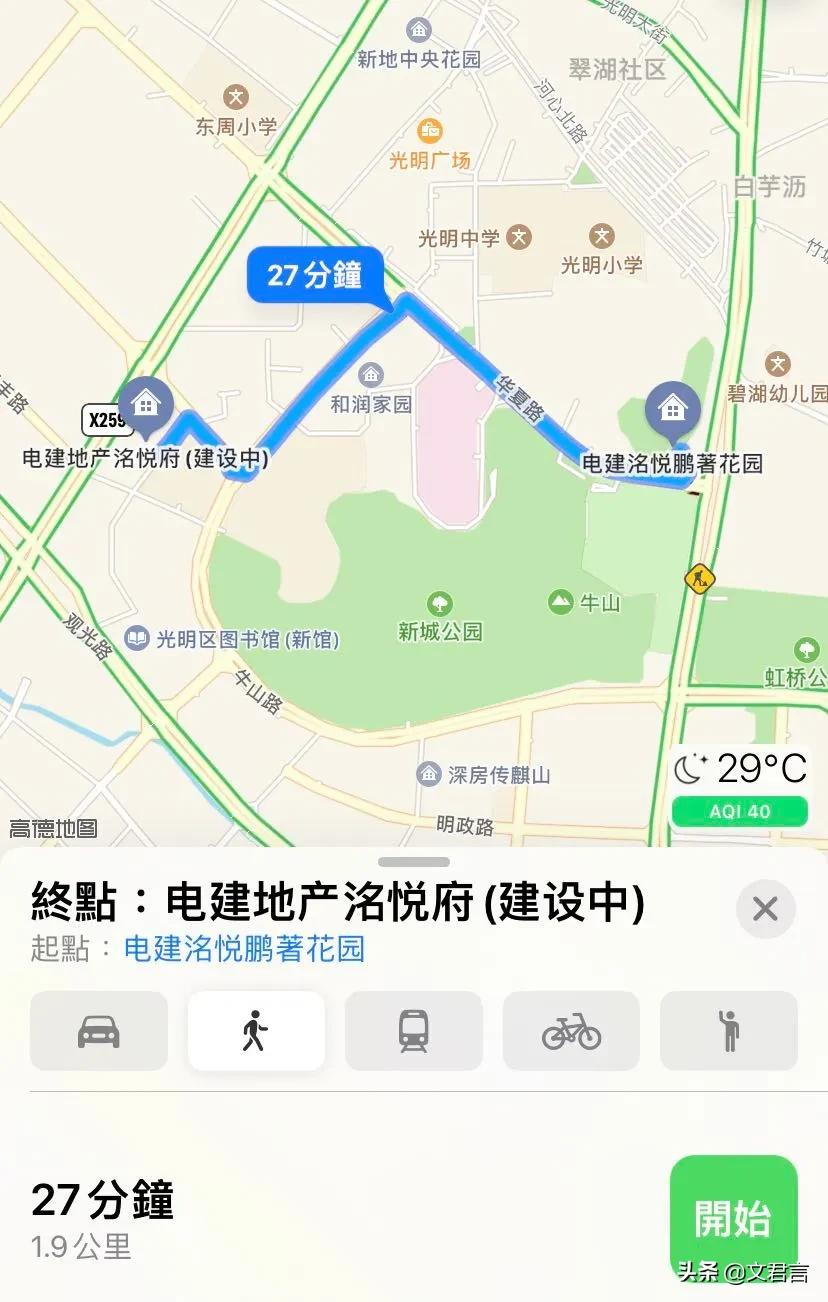Open the weather and AQI badge
The height and width of the screenshot is (1302, 828).
pos(739,785)
